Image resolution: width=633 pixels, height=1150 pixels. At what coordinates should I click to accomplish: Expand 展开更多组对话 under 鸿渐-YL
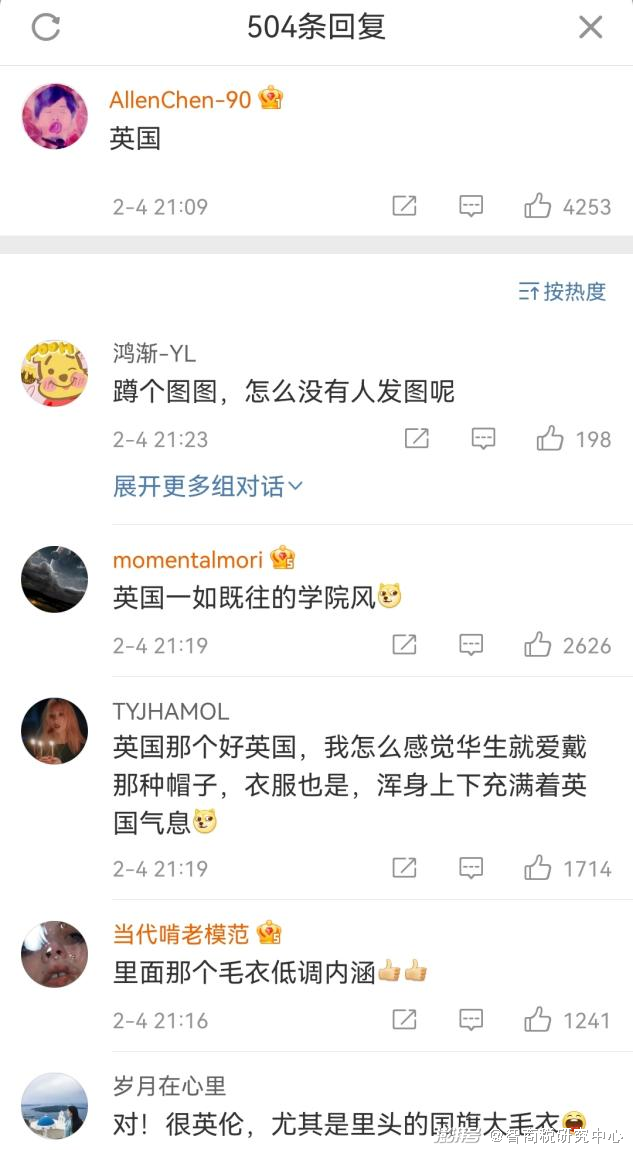coord(208,487)
